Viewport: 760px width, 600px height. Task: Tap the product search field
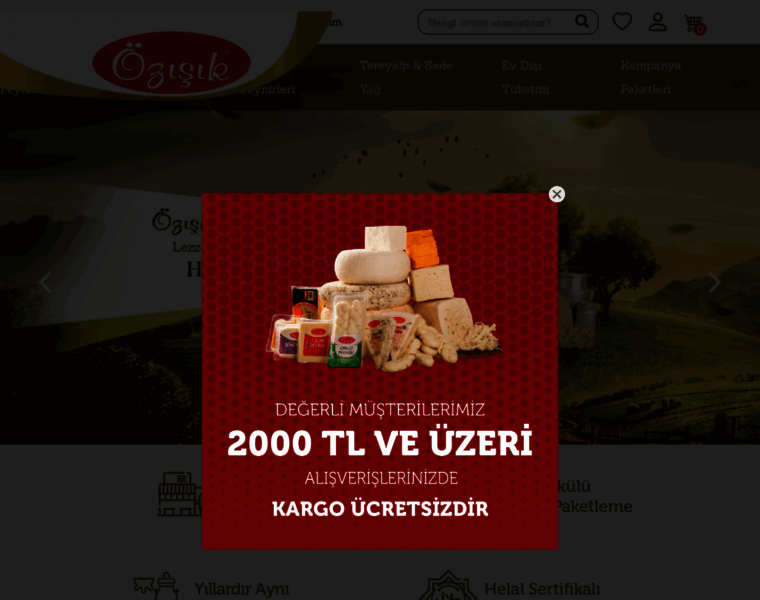[495, 22]
